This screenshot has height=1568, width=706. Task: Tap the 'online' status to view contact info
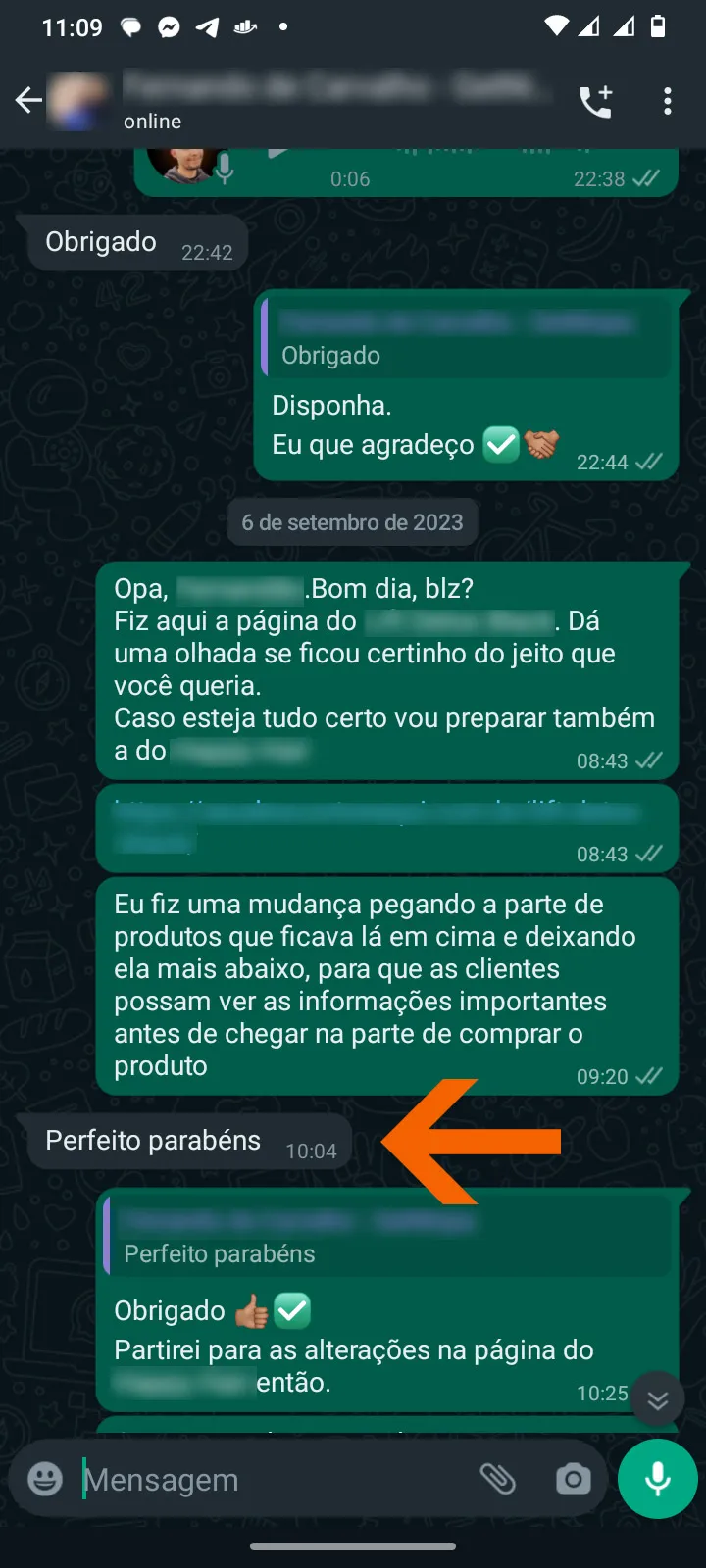pos(151,122)
